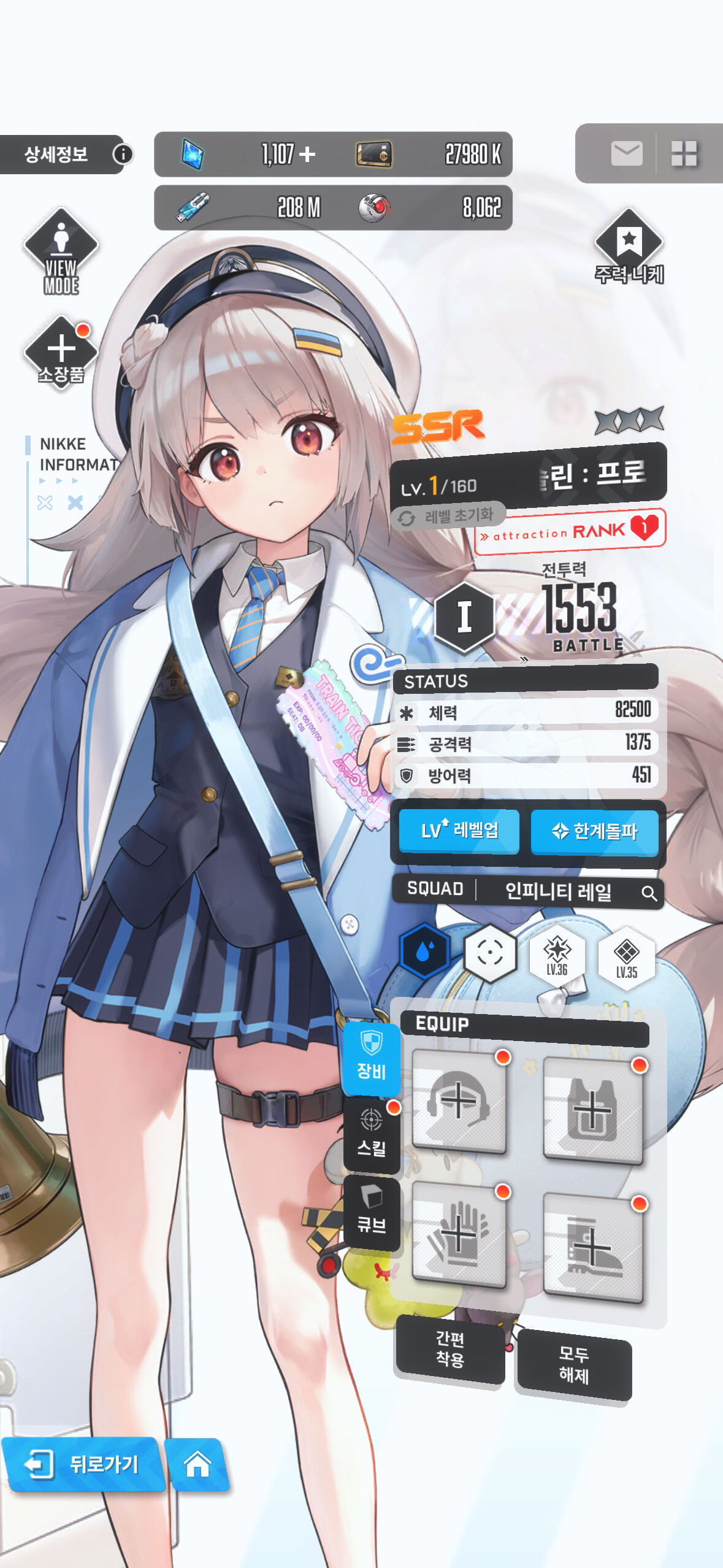Open the attraction RANK banner

click(x=570, y=531)
